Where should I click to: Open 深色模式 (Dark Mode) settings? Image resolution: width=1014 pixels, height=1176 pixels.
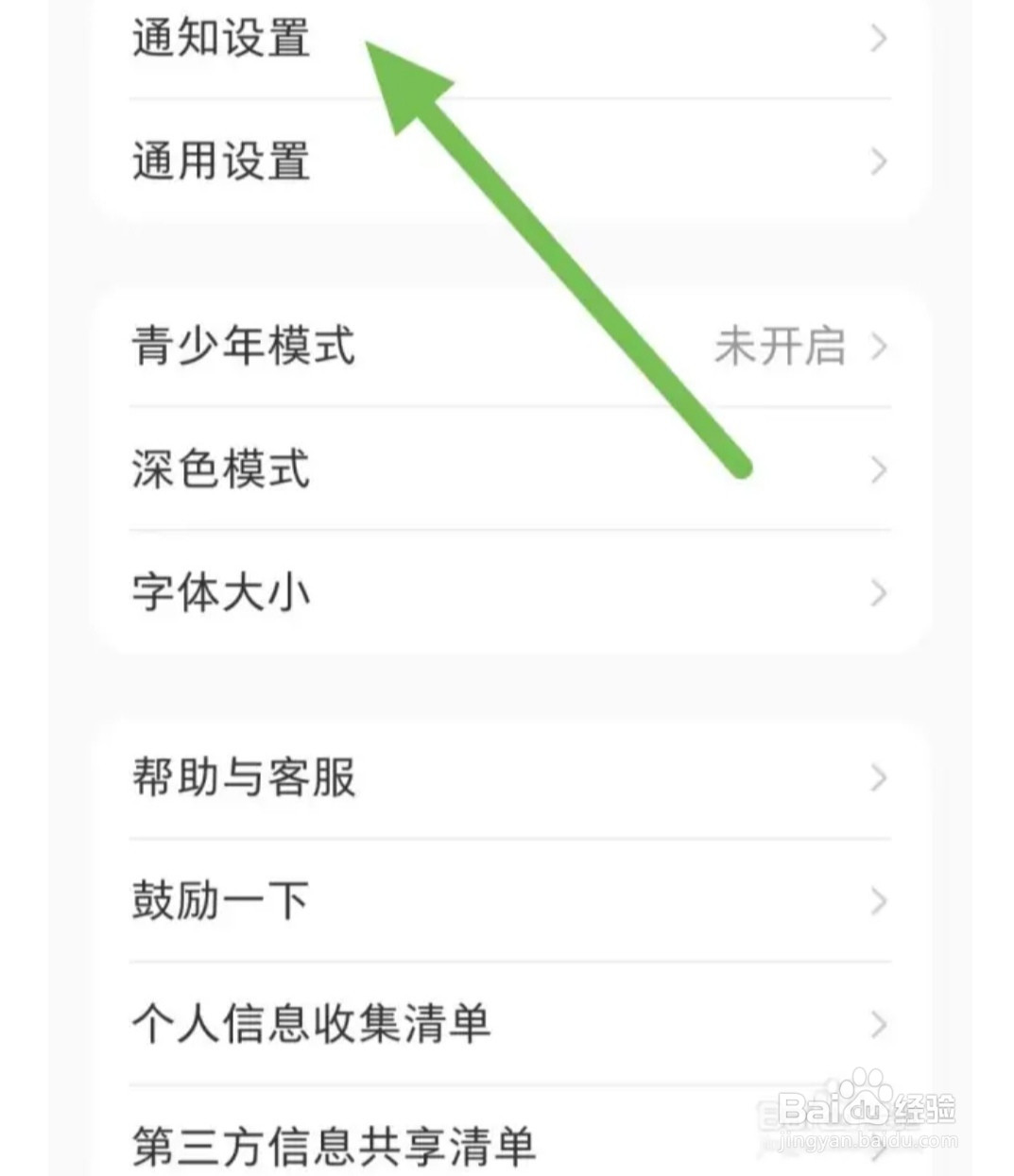(220, 469)
